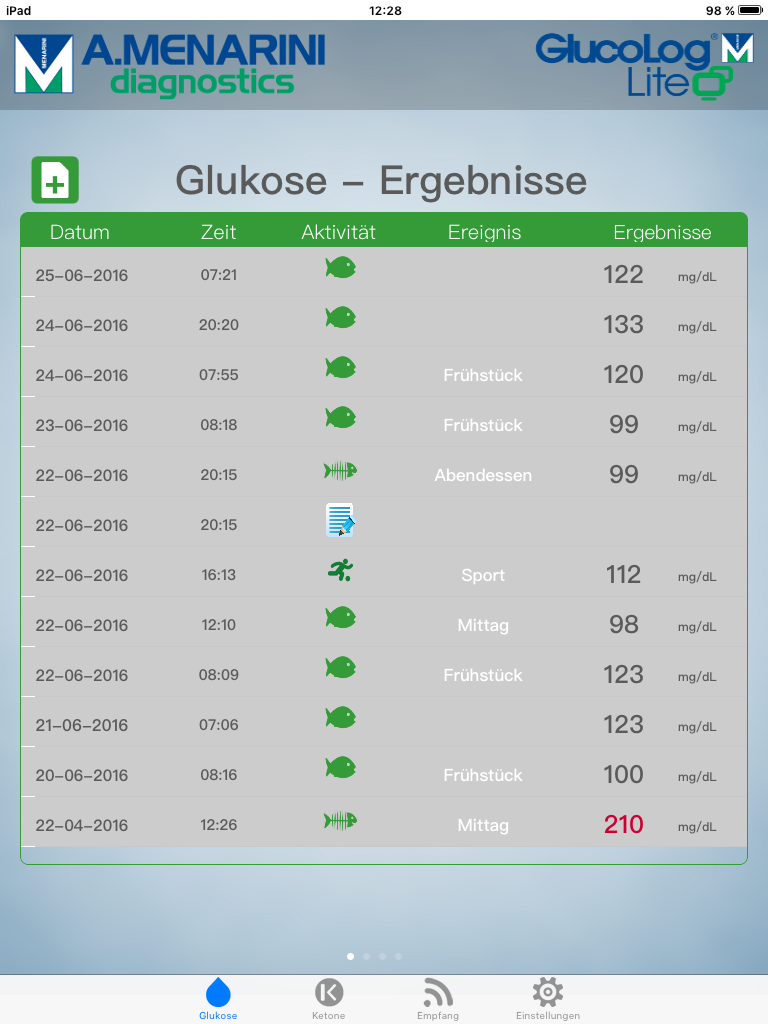Image resolution: width=768 pixels, height=1024 pixels.
Task: View the Sport entry at 16:13
Action: coord(384,574)
